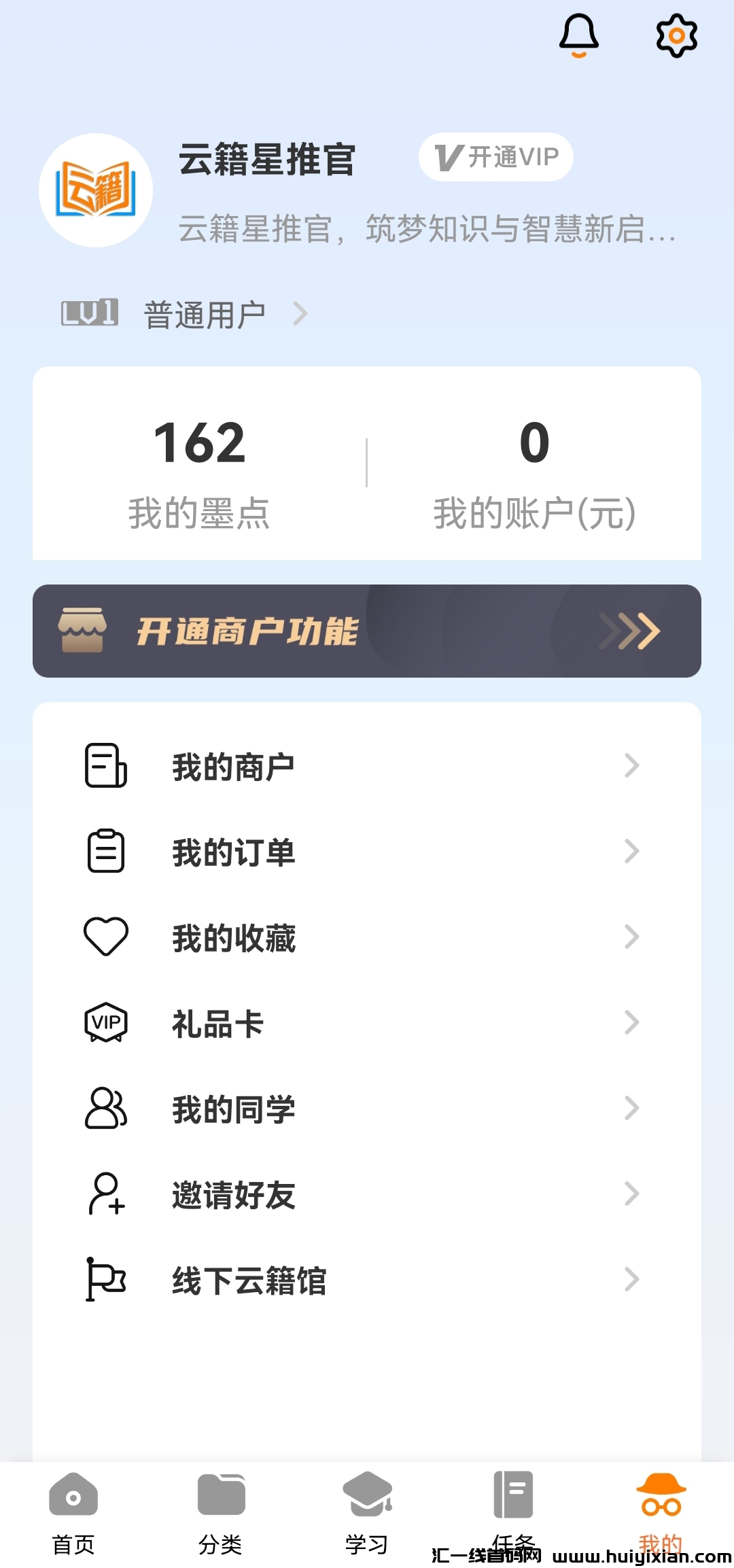Open the notifications bell
Image resolution: width=734 pixels, height=1568 pixels.
pyautogui.click(x=578, y=35)
